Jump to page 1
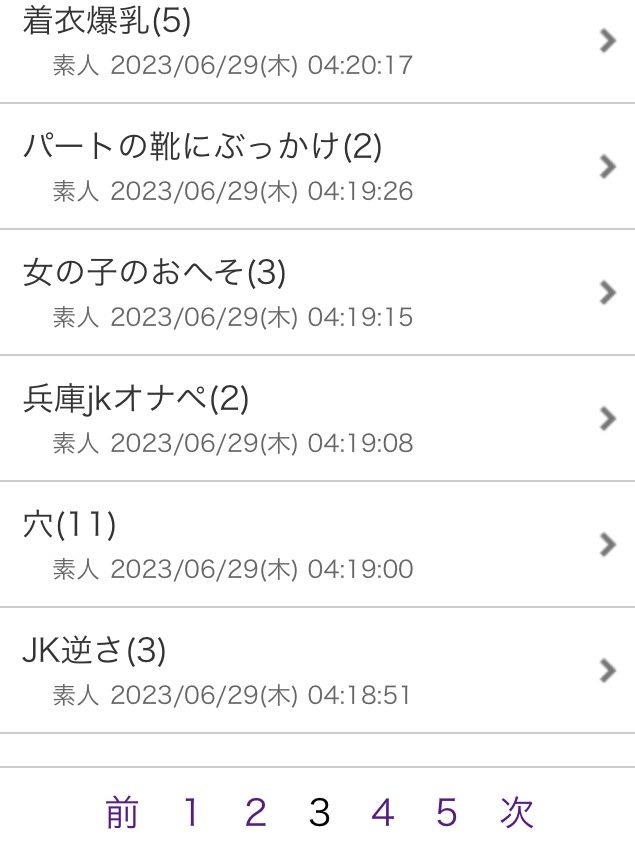 [x=191, y=813]
